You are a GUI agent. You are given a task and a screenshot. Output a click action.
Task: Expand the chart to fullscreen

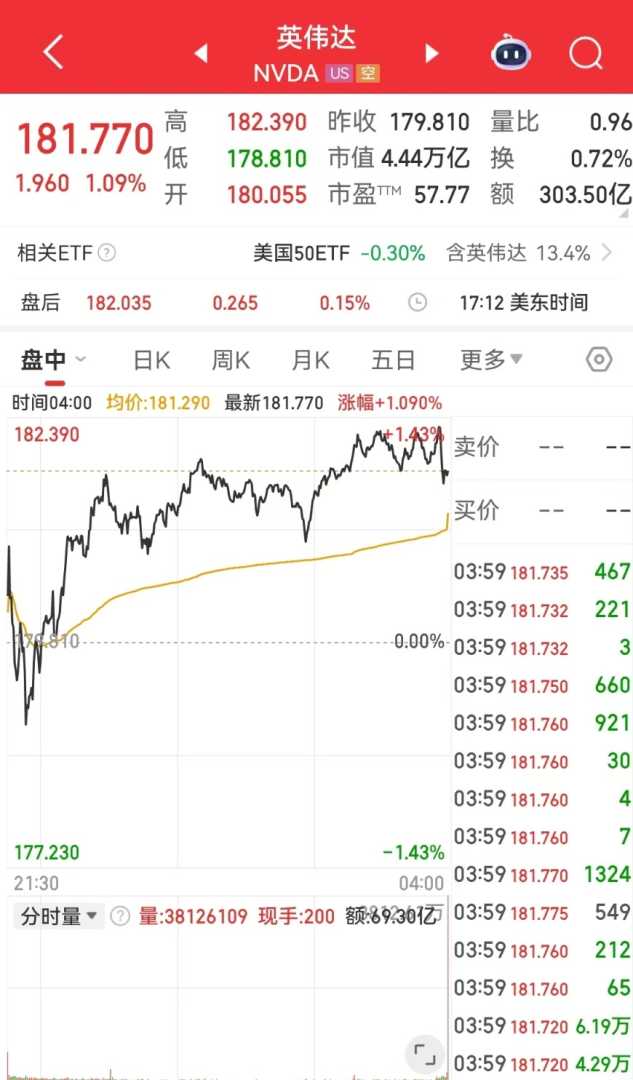(x=425, y=1053)
